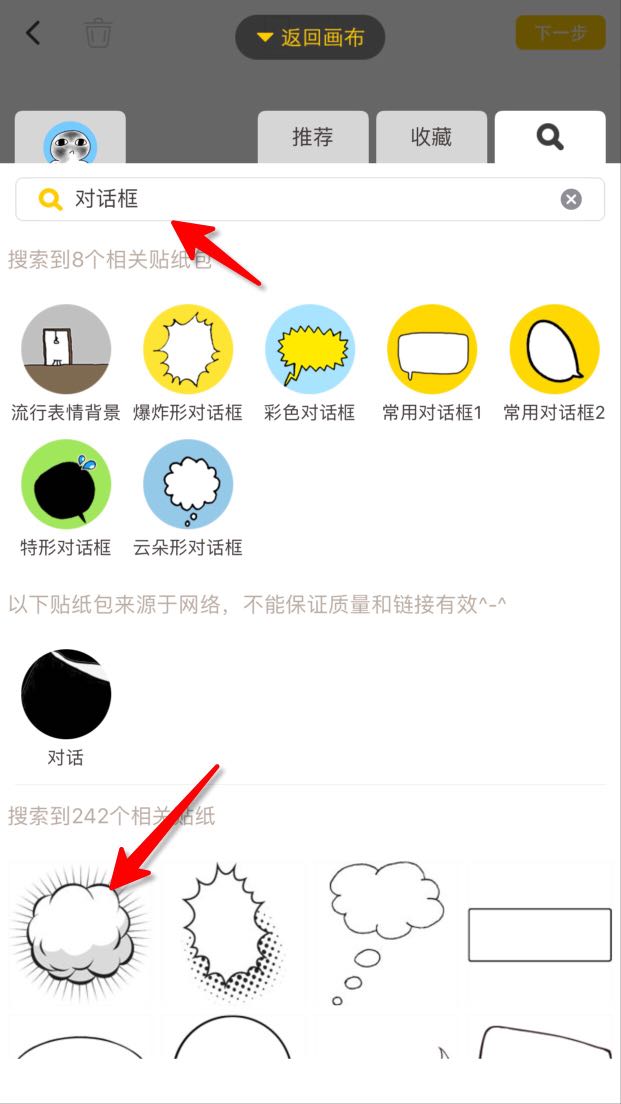Image resolution: width=621 pixels, height=1104 pixels.
Task: Tap the 对话框 search field
Action: (300, 199)
